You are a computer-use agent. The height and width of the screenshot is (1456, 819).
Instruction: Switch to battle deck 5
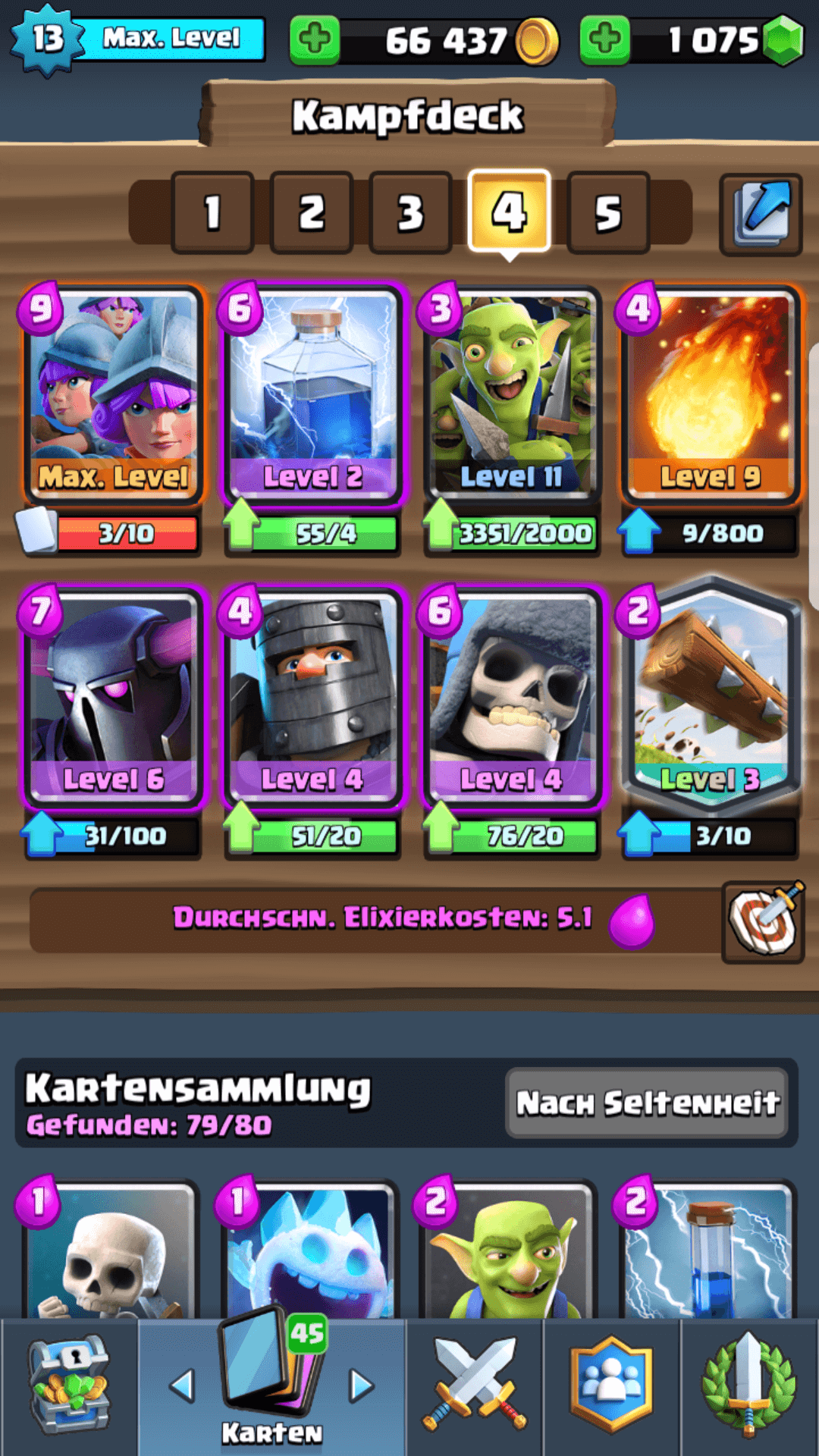608,212
